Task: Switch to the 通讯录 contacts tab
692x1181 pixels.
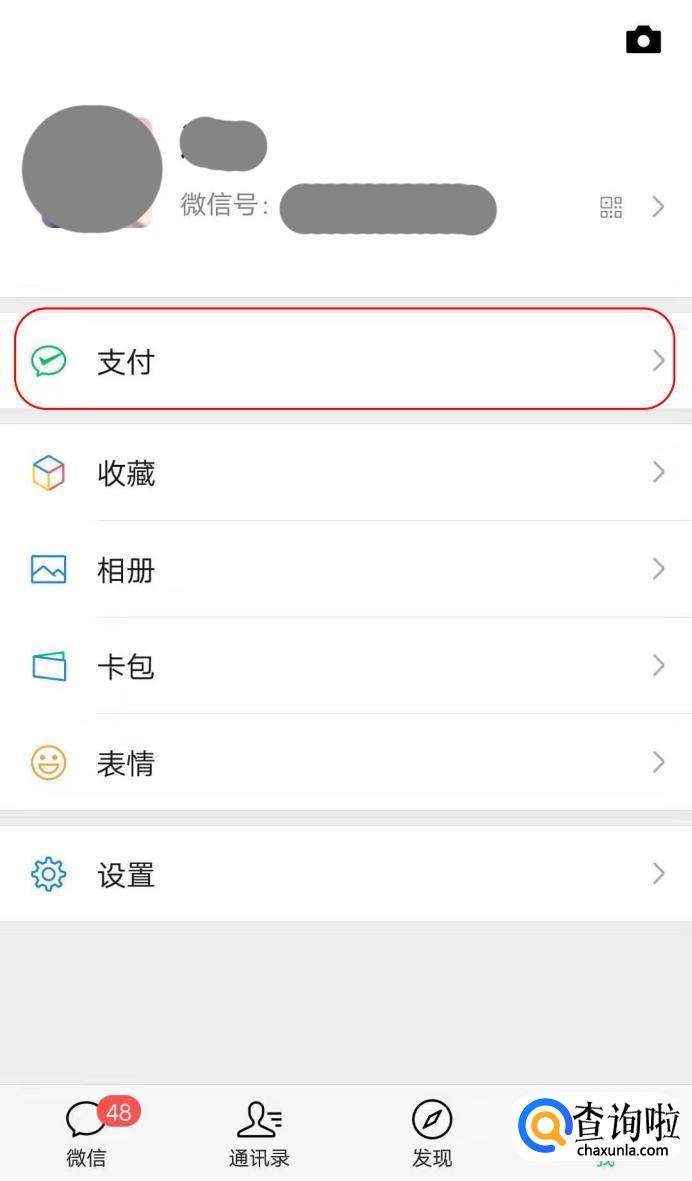Action: pos(259,1134)
